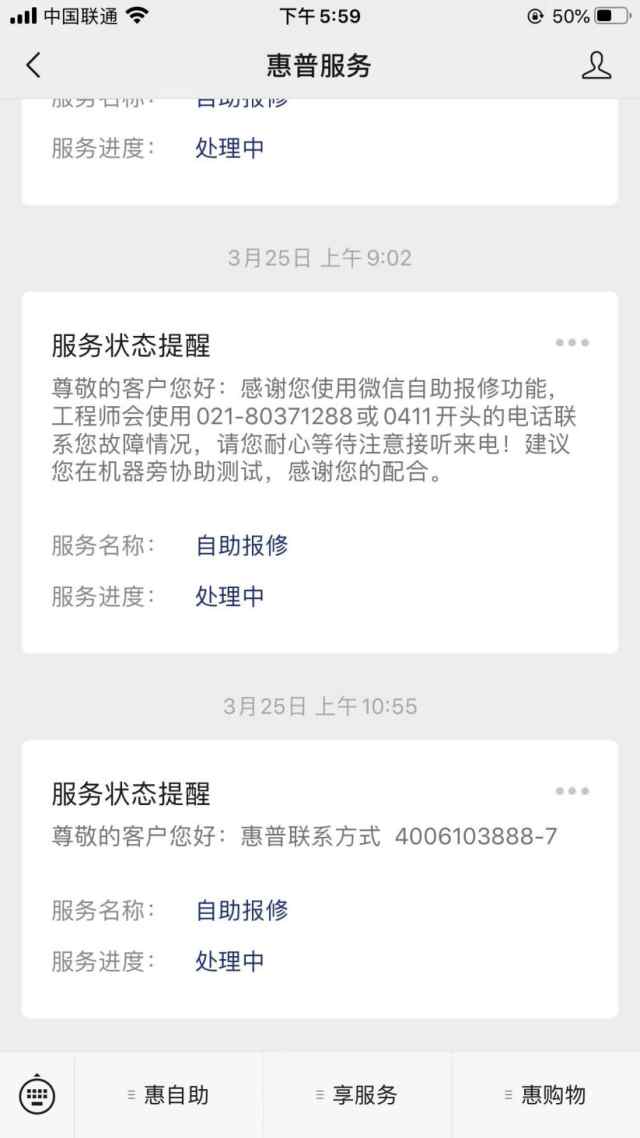640x1138 pixels.
Task: Open the 惠购物 menu
Action: (546, 1095)
